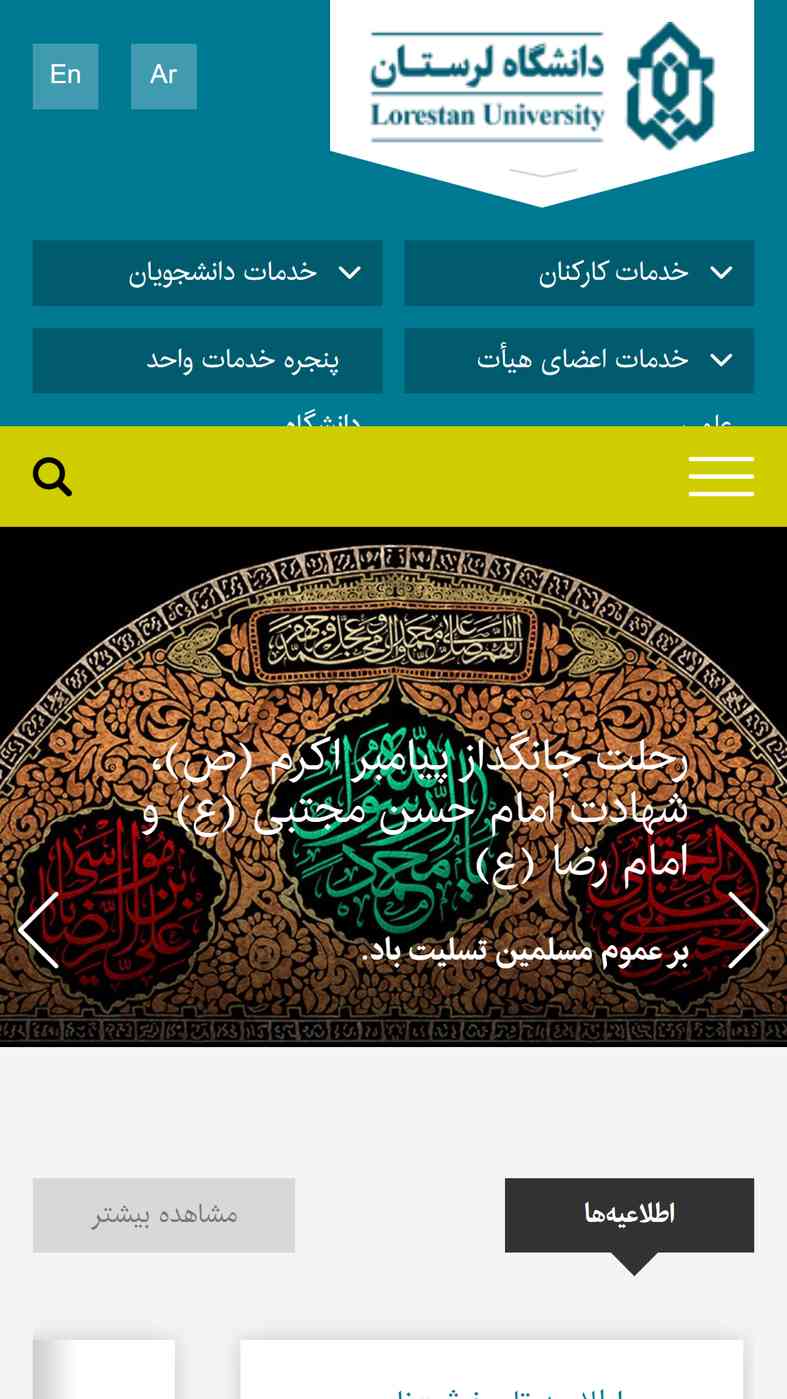
Task: Open پنجره خدمات واحد link
Action: coord(207,360)
